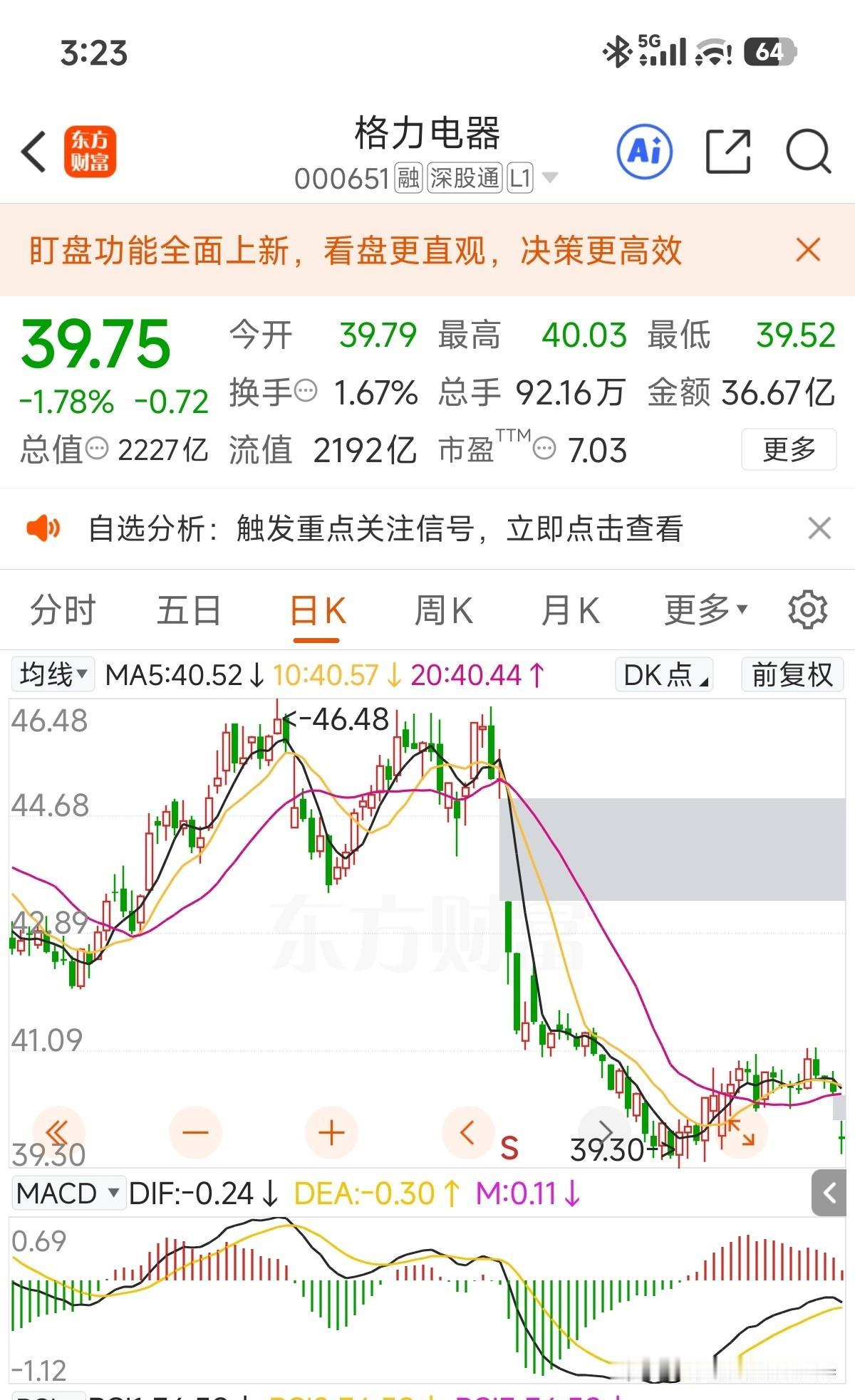This screenshot has width=855, height=1400.
Task: Open the stock search magnifier
Action: pyautogui.click(x=807, y=152)
